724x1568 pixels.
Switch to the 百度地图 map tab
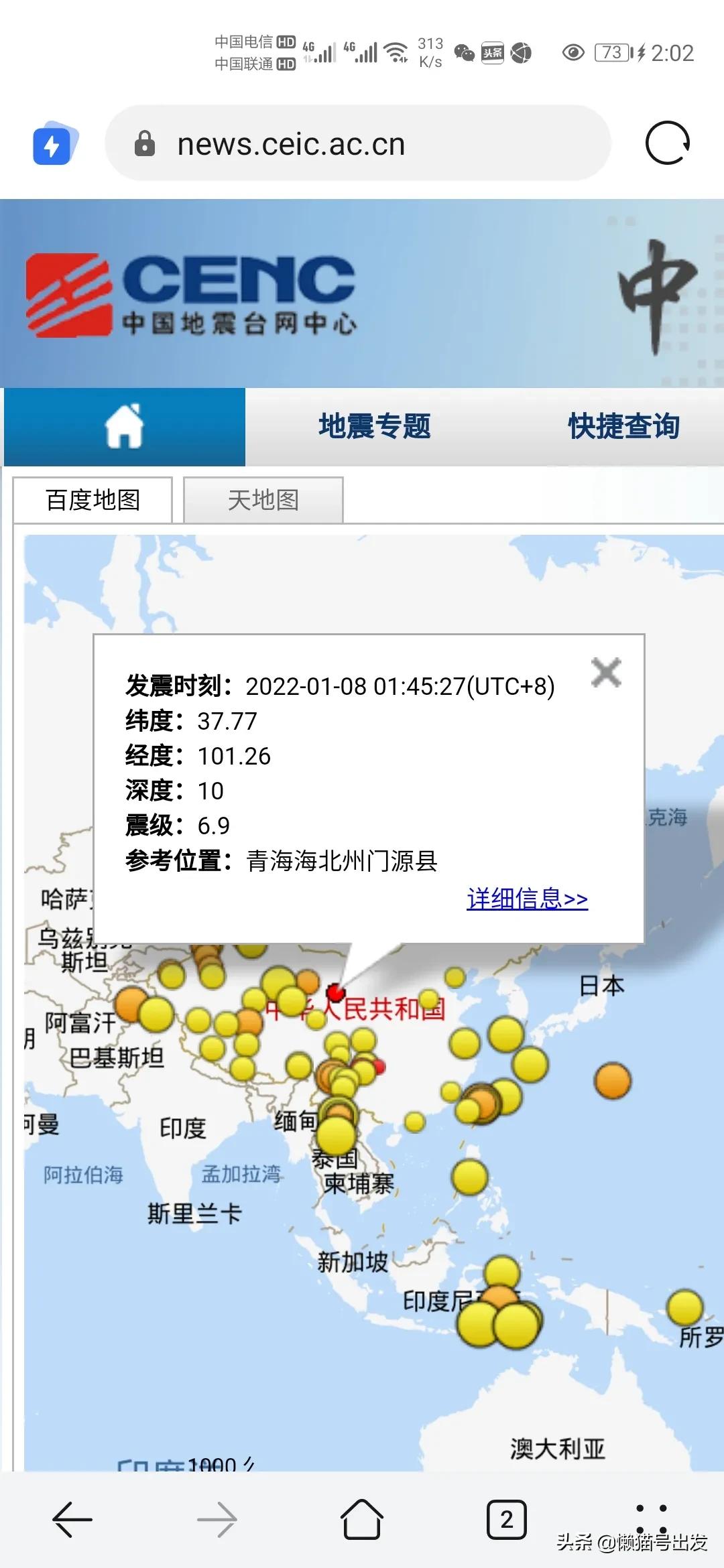click(x=93, y=500)
